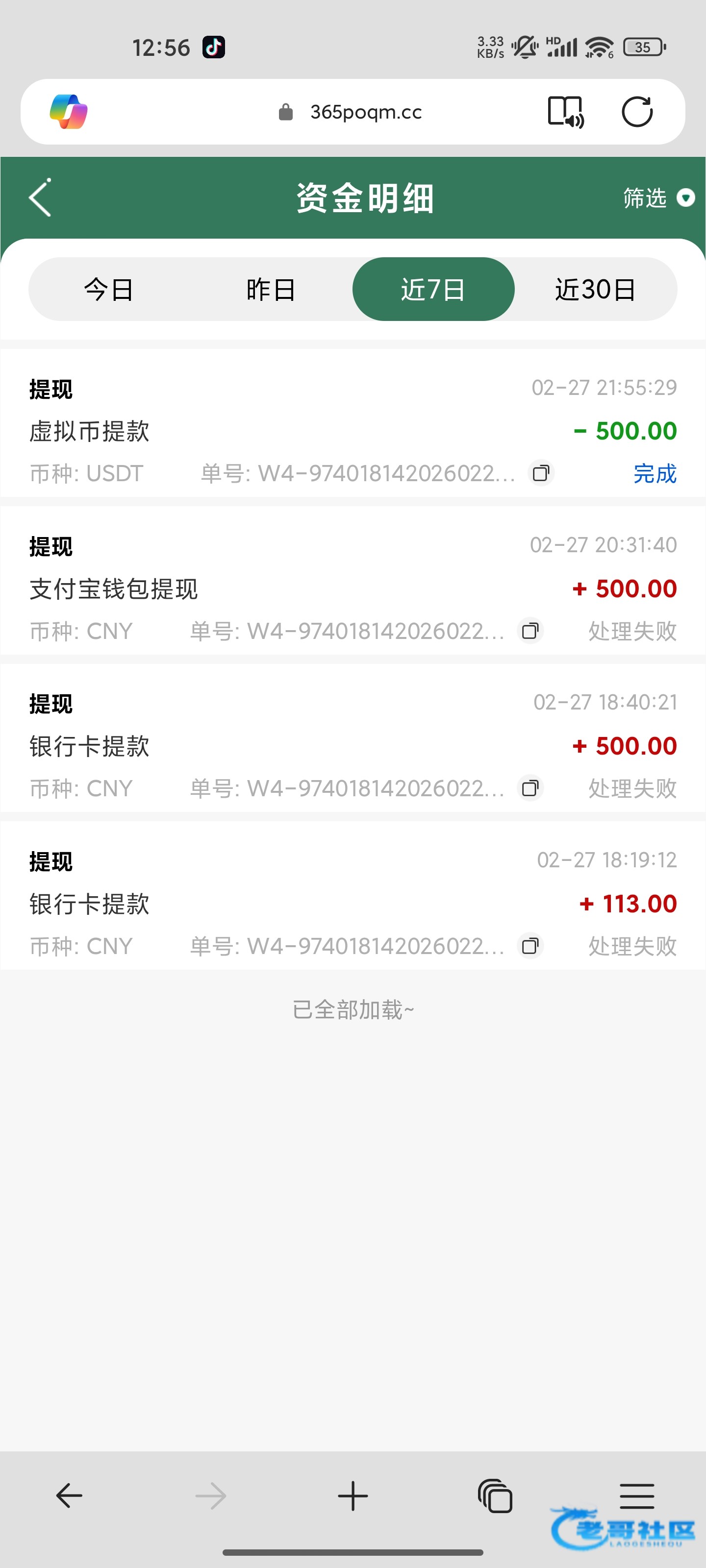Screen dimensions: 706x1568
Task: Switch to the 今日 tab
Action: tap(109, 289)
